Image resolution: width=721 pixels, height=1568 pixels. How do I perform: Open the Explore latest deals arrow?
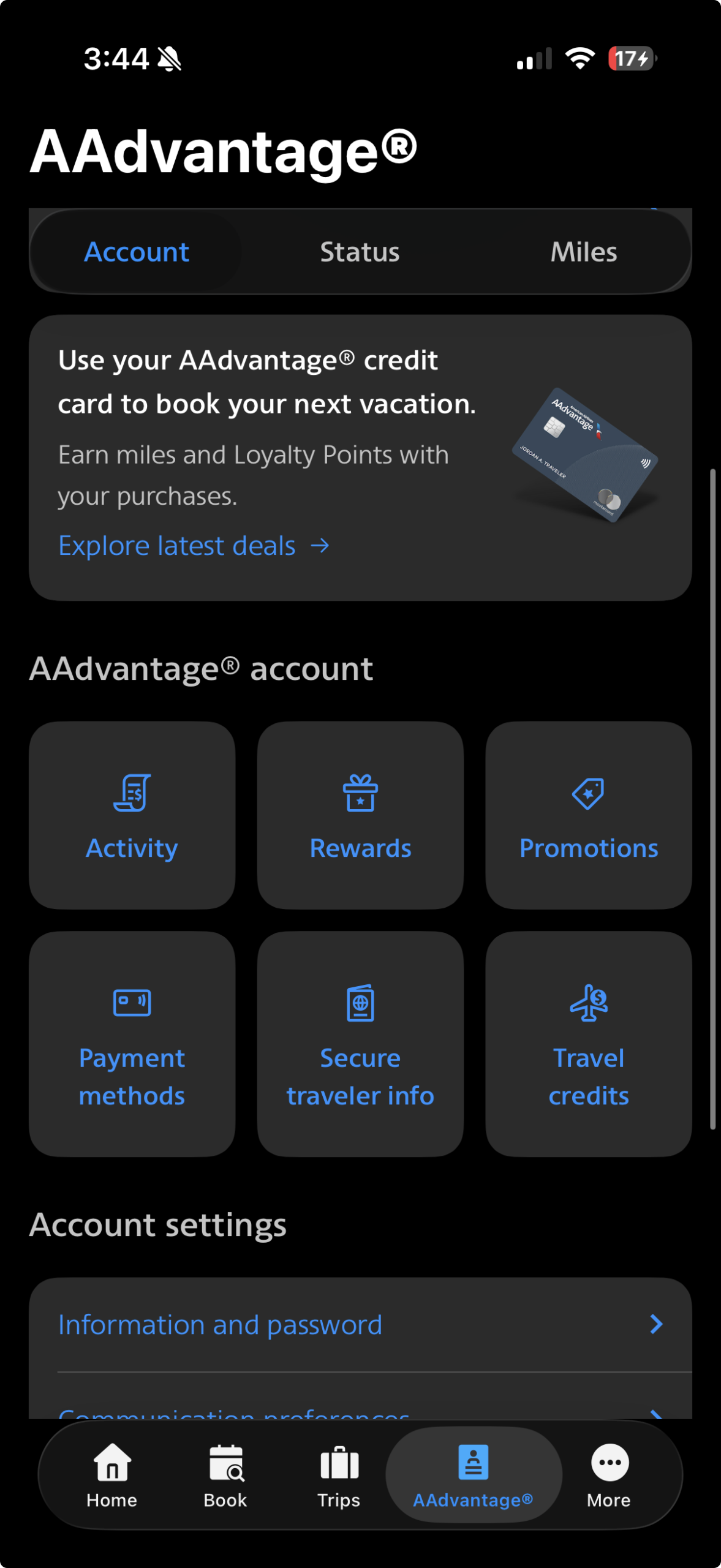point(320,545)
